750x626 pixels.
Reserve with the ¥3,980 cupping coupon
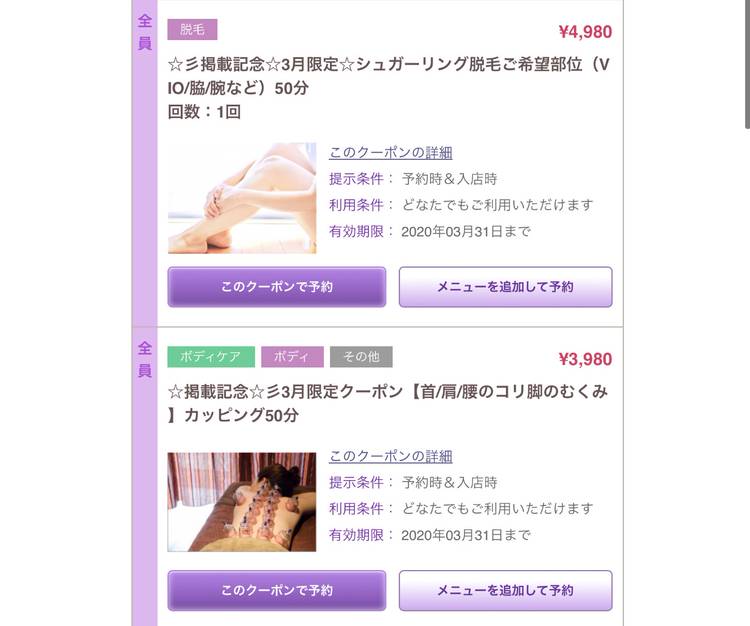click(276, 590)
